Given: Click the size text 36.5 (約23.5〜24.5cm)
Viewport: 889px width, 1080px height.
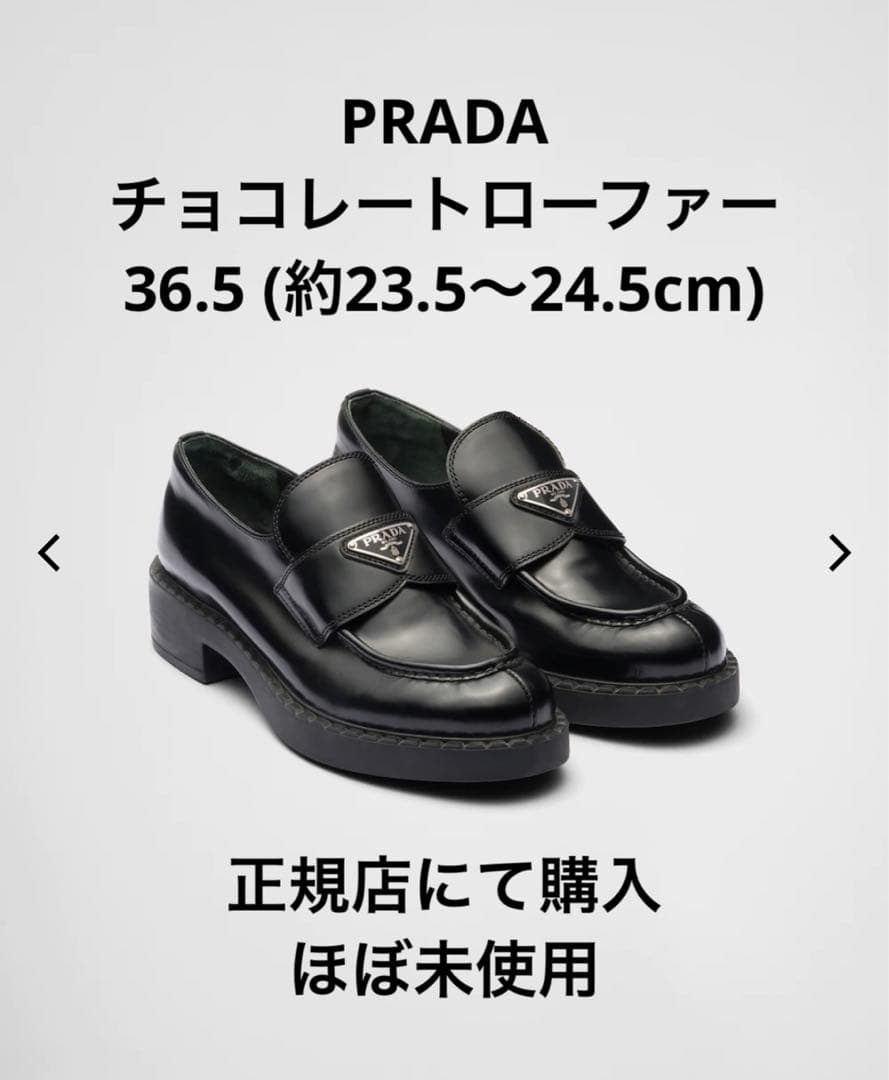Looking at the screenshot, I should (443, 288).
